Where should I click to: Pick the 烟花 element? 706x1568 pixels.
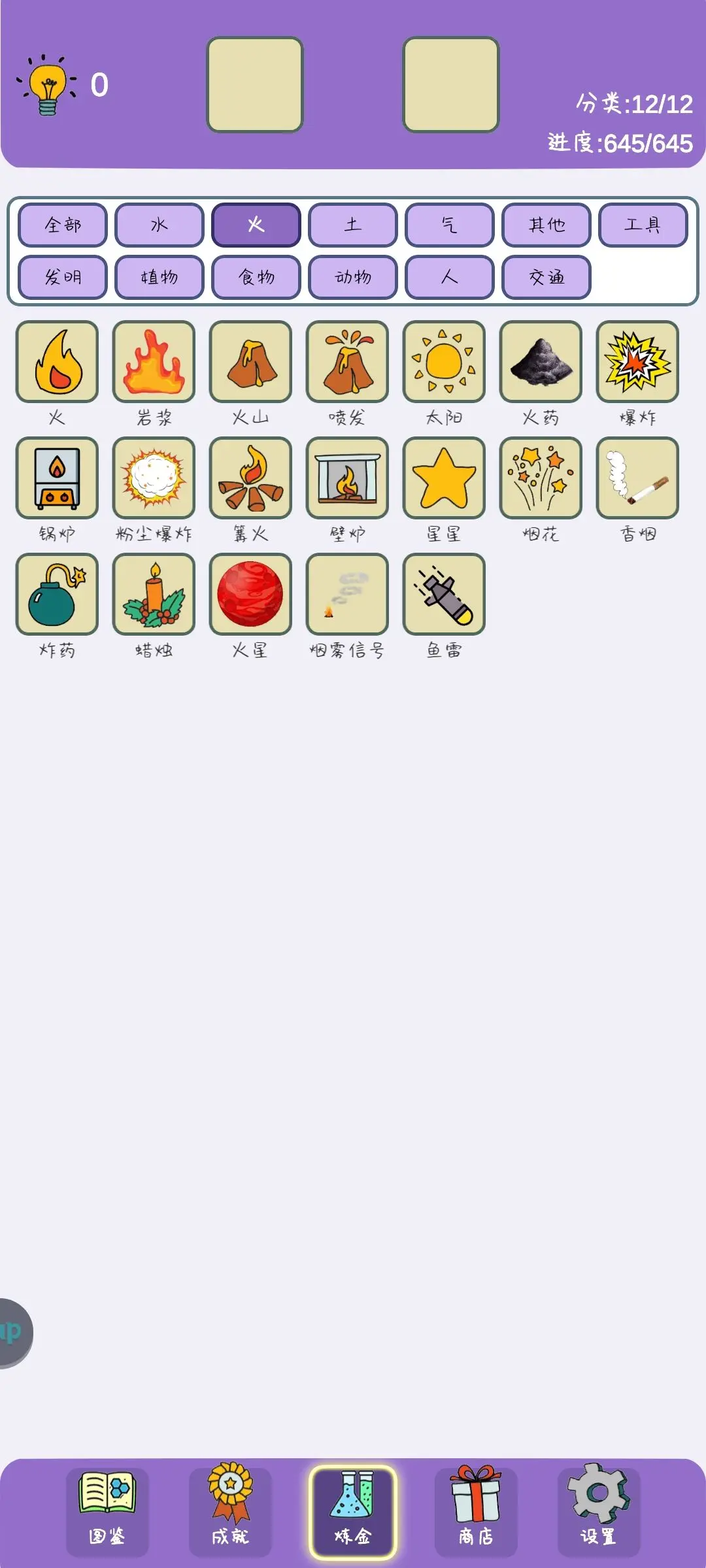[x=541, y=478]
